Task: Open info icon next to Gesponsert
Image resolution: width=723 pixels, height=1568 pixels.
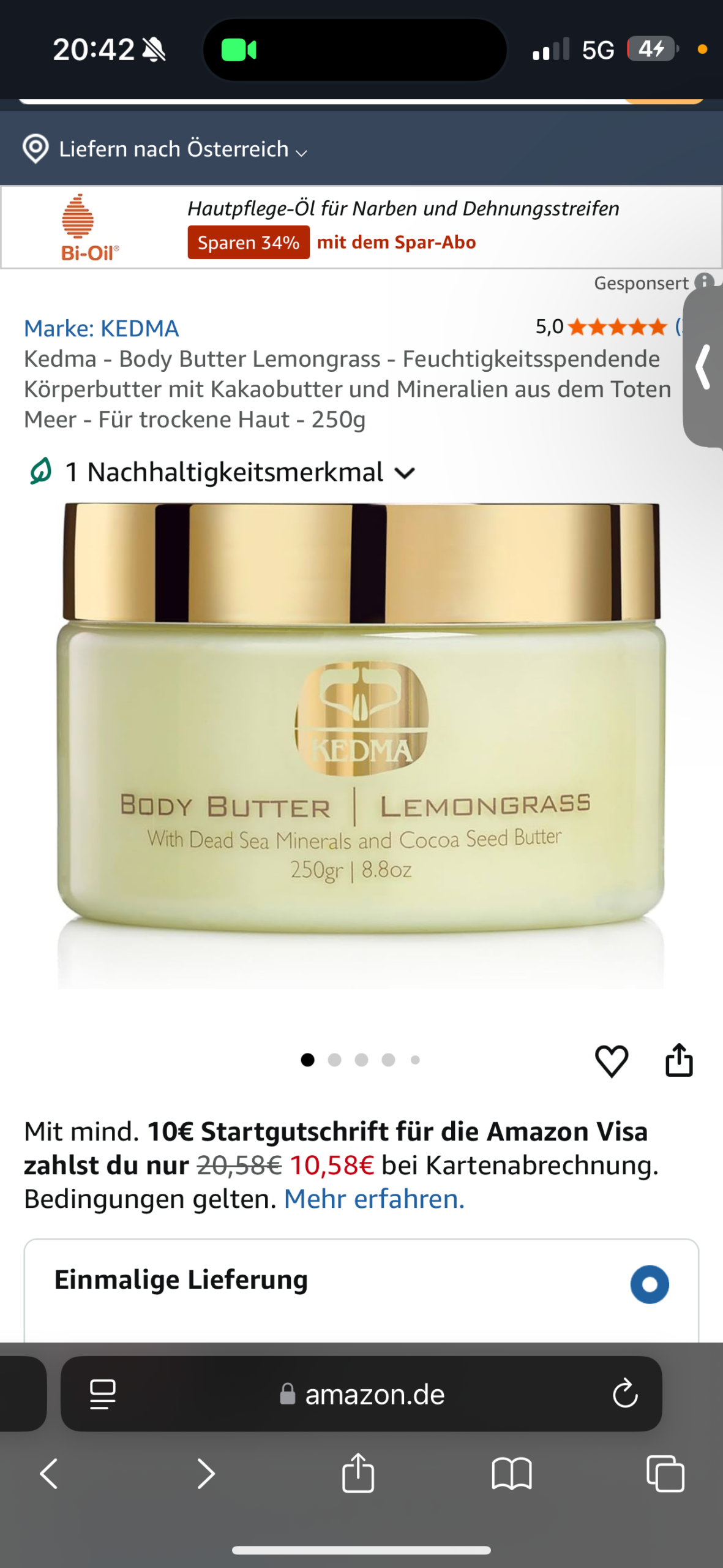Action: click(705, 282)
